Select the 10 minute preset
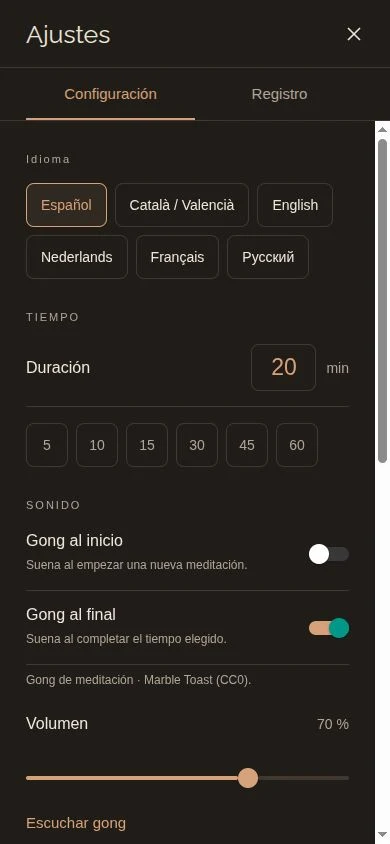 tap(97, 445)
